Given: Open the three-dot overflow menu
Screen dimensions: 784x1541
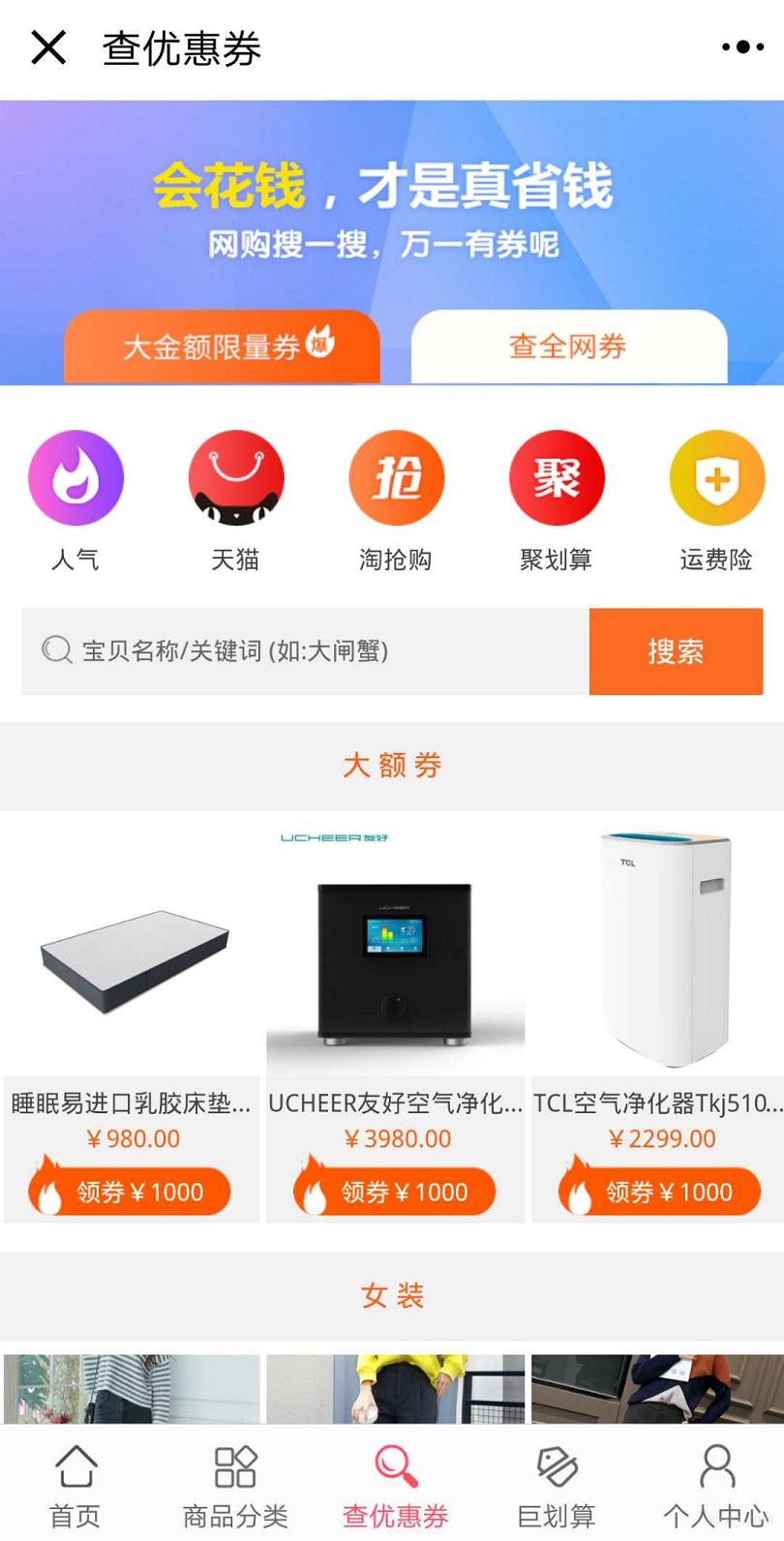Looking at the screenshot, I should [x=742, y=47].
